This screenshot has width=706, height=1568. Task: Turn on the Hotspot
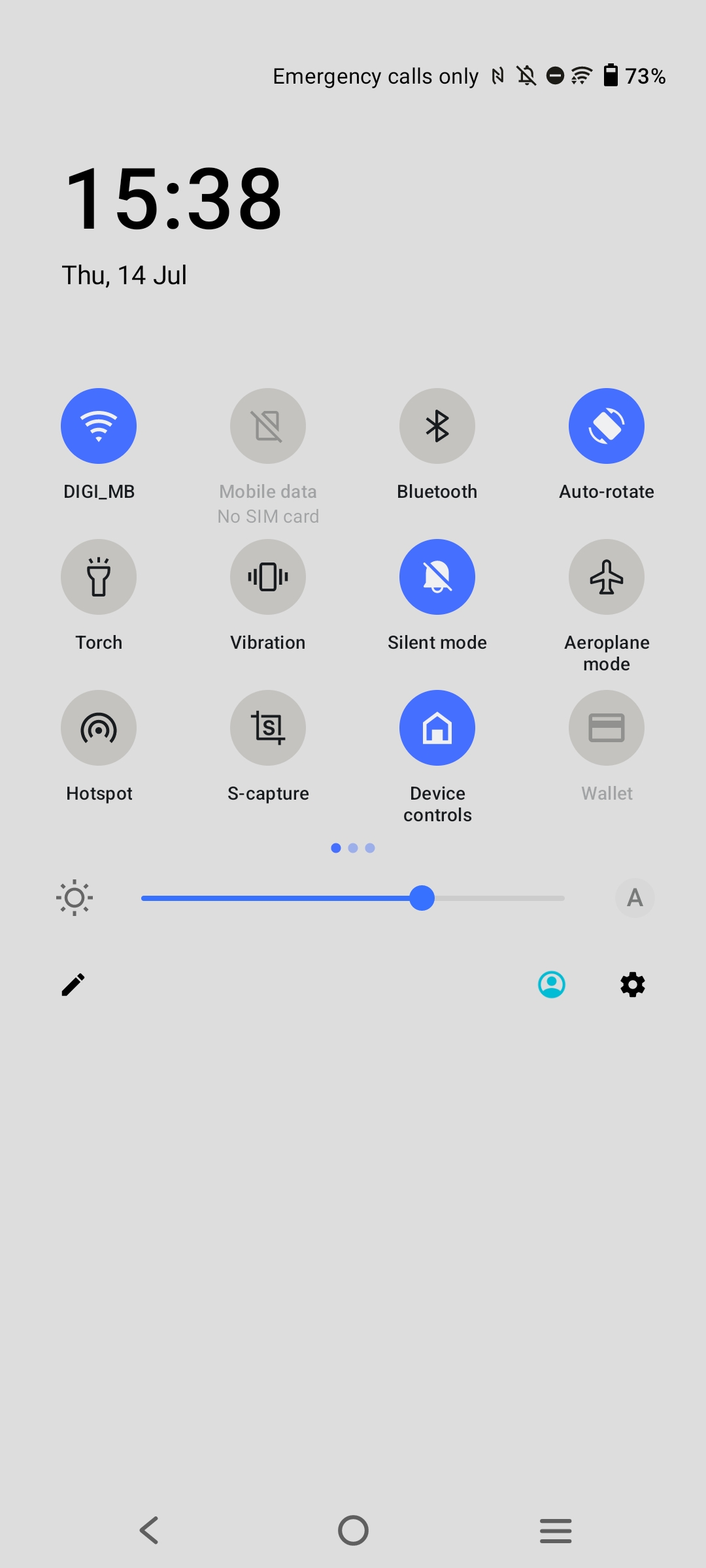[x=99, y=728]
